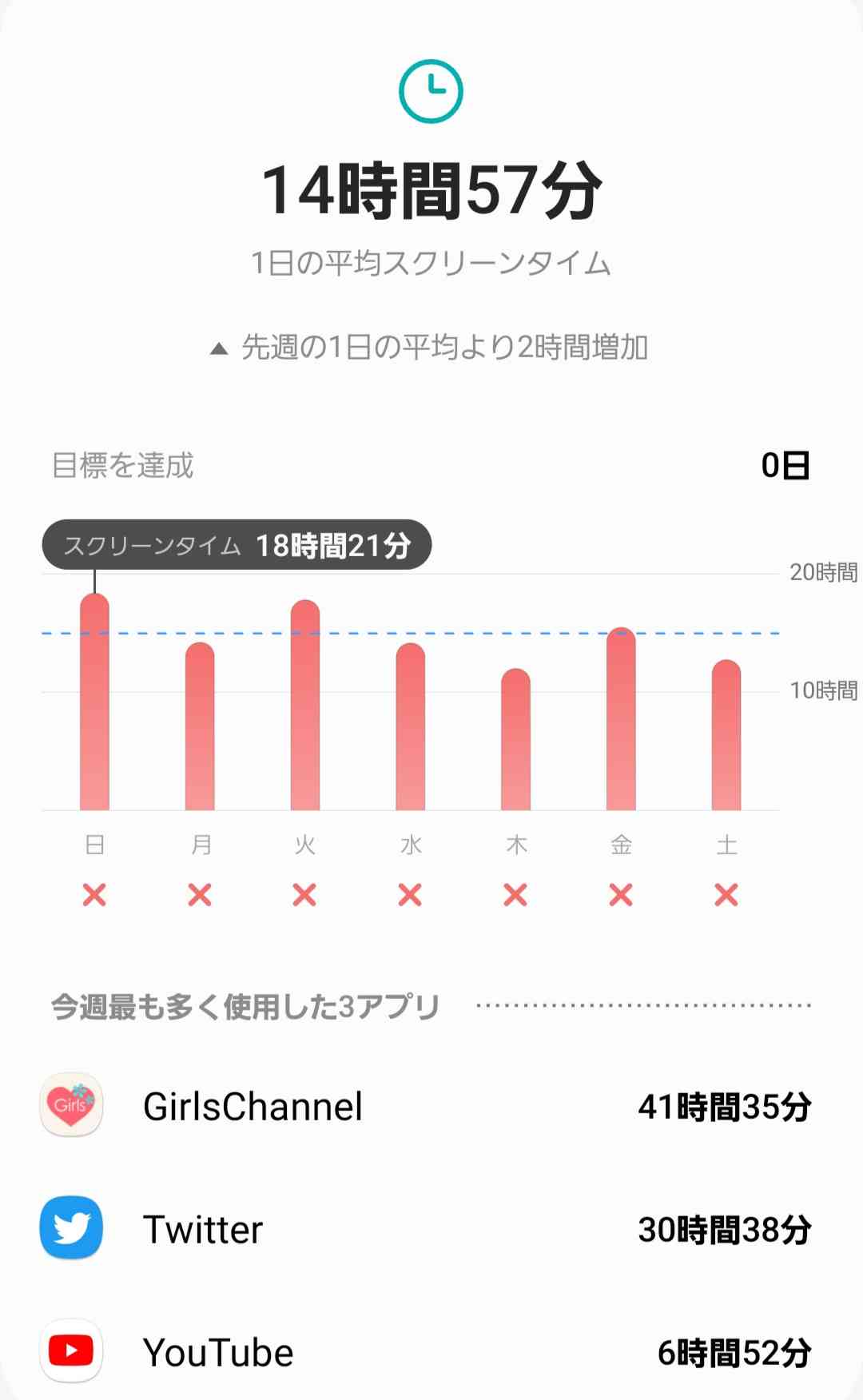
Task: Select the Friday (金) bar in chart
Action: [621, 718]
